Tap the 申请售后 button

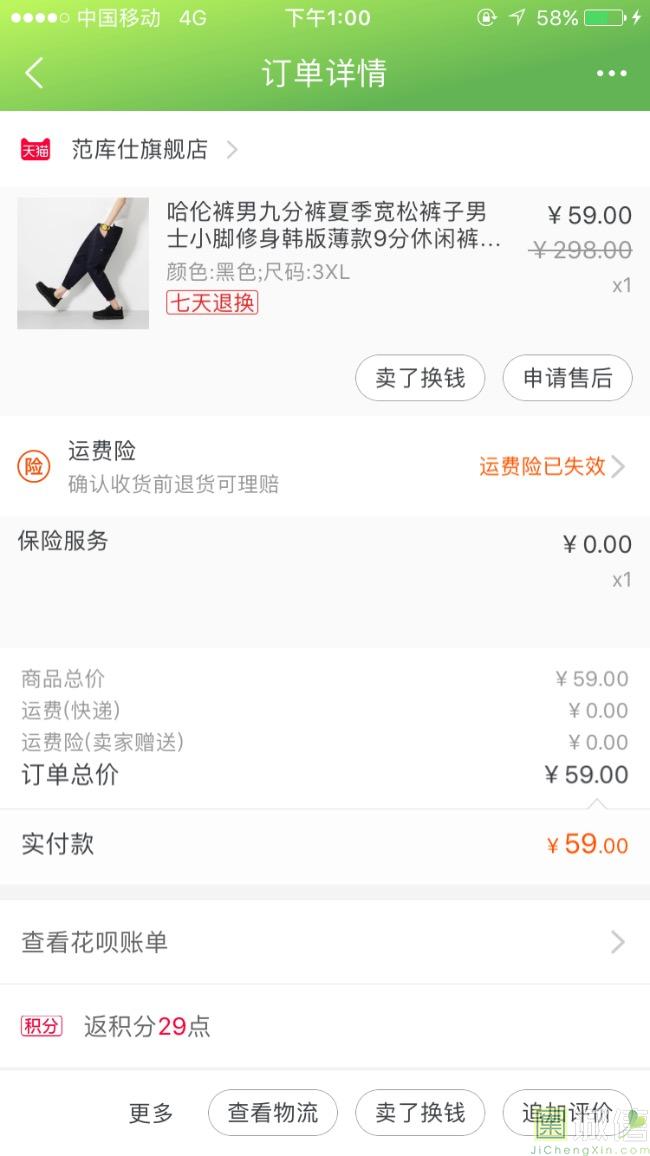(x=567, y=378)
